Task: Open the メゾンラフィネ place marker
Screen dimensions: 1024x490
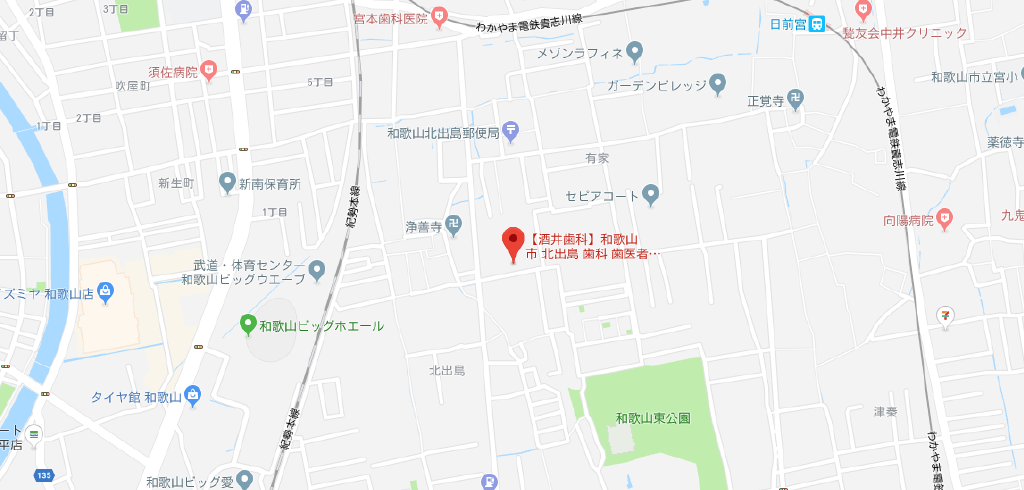Action: [x=635, y=52]
